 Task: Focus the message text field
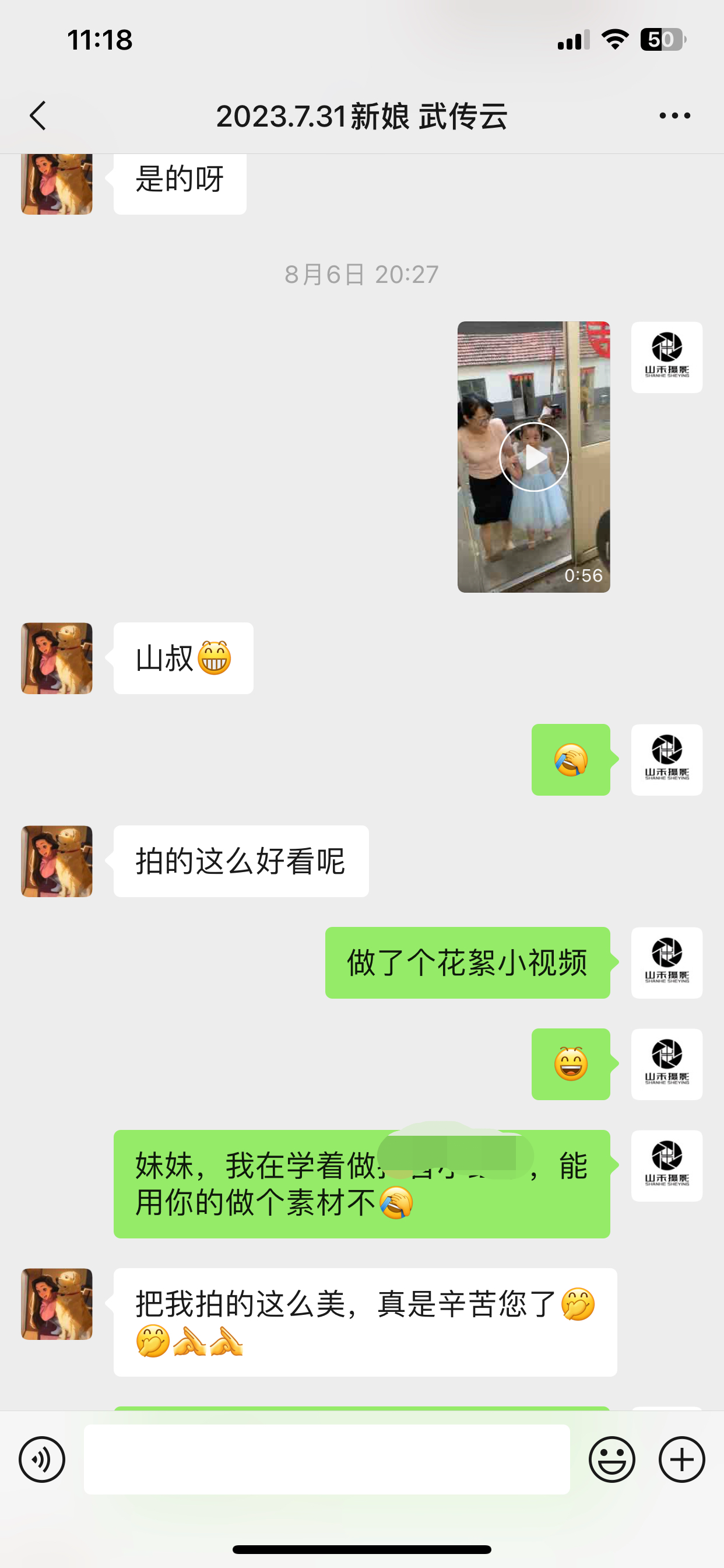click(326, 1459)
